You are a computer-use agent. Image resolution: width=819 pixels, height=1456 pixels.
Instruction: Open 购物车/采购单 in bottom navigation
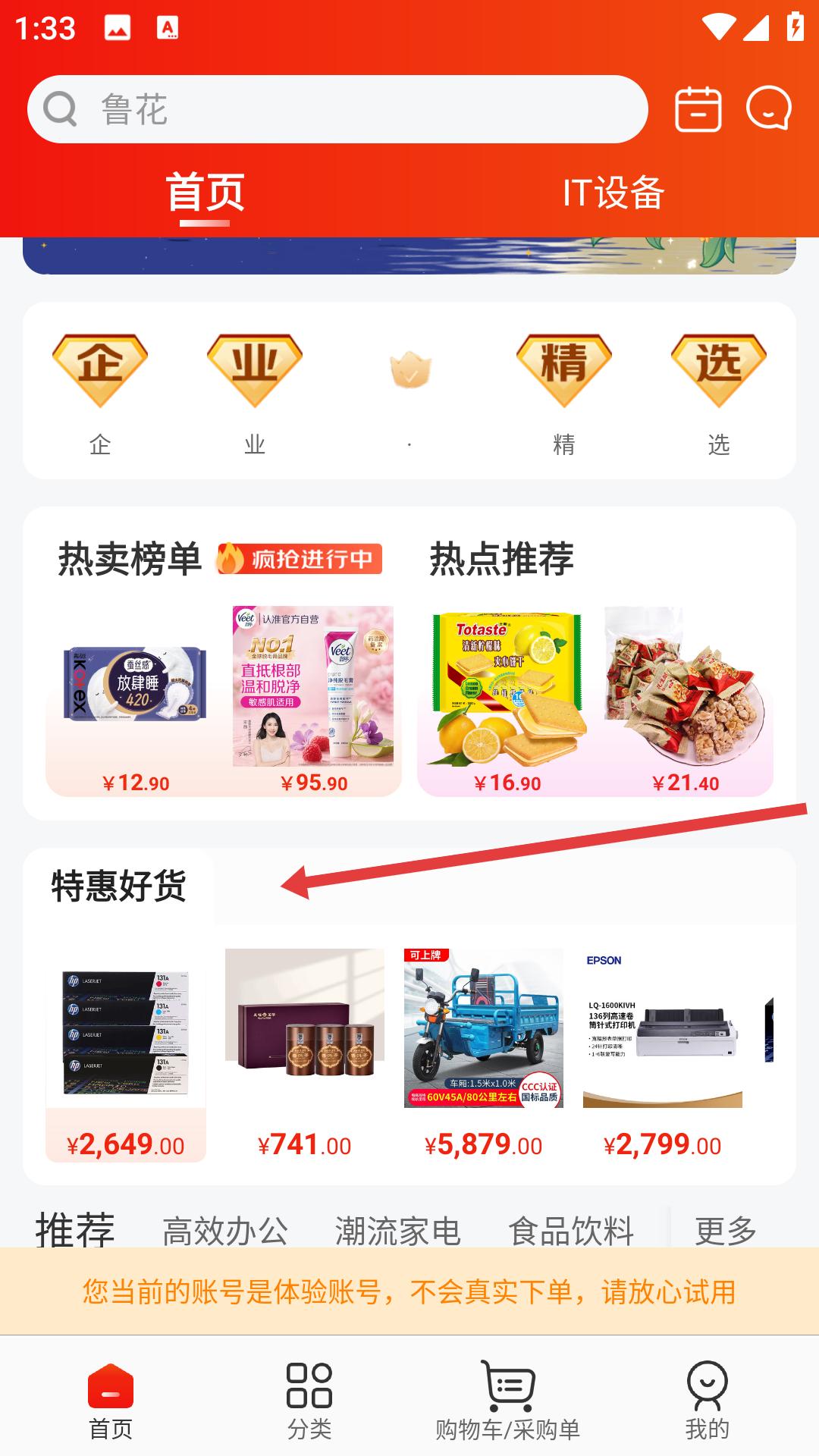[507, 1399]
